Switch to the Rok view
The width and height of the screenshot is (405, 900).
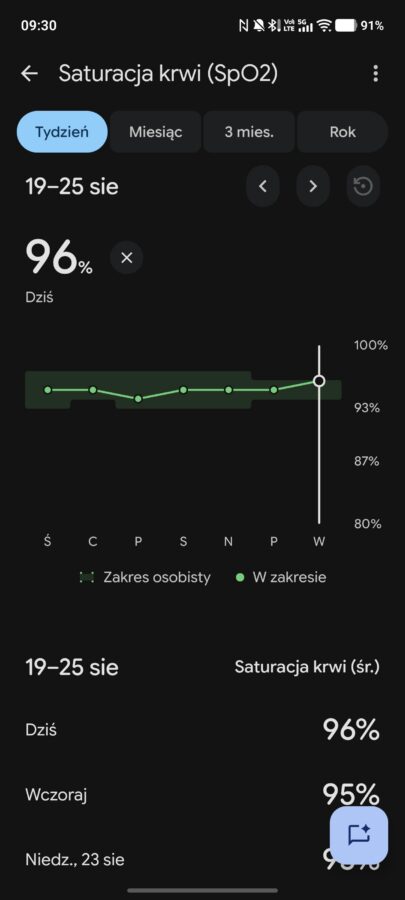click(342, 132)
